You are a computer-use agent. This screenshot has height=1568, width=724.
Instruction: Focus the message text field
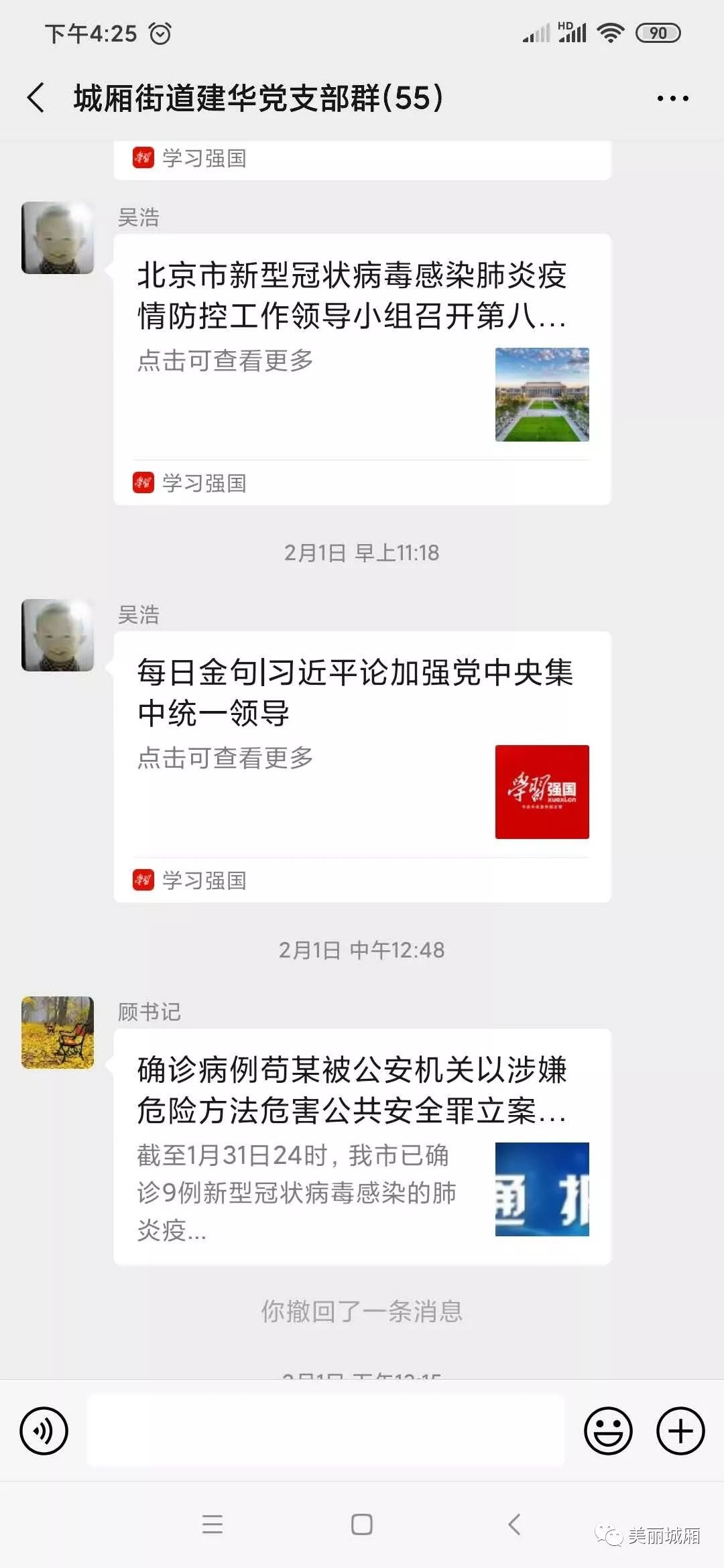(x=326, y=1431)
